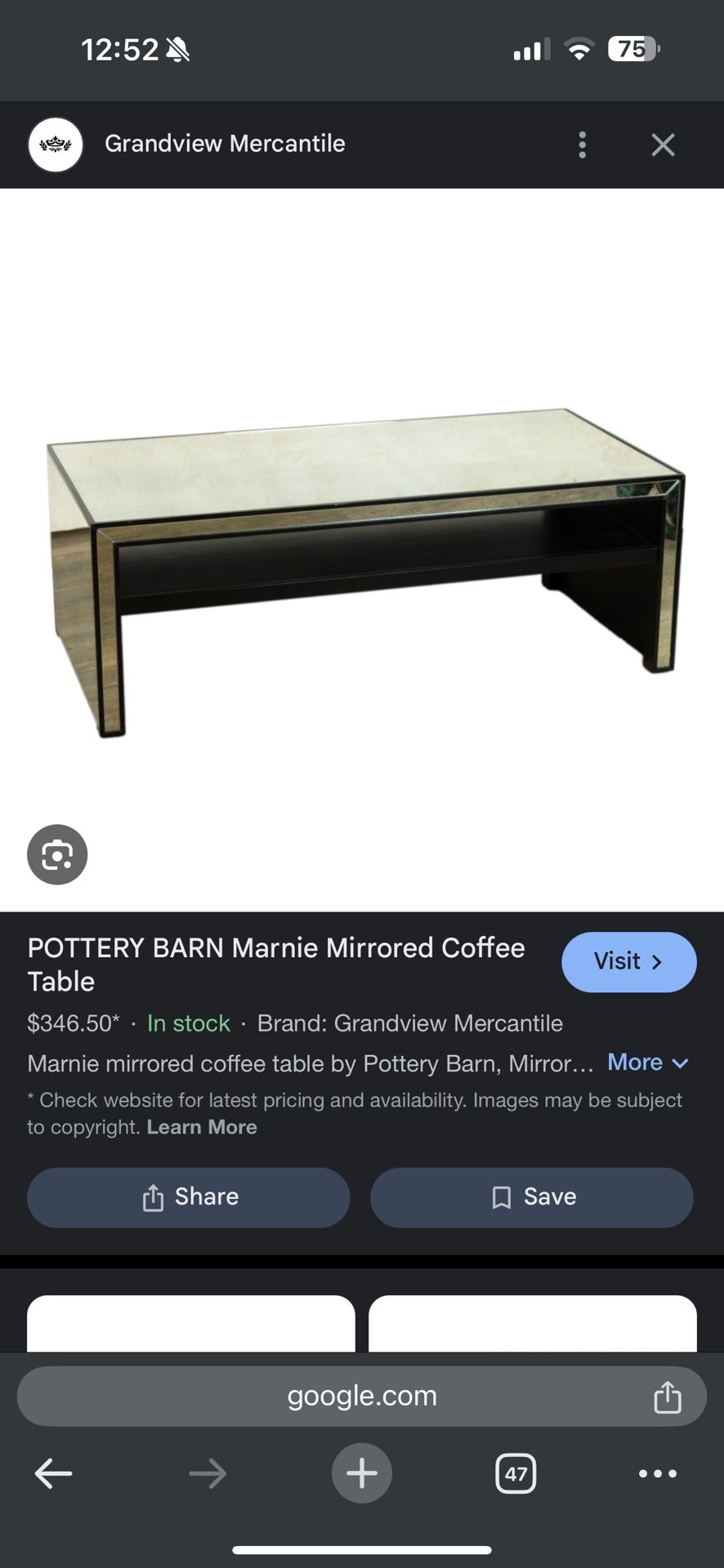This screenshot has height=1568, width=724.
Task: Go back to the previous page
Action: pyautogui.click(x=54, y=1474)
